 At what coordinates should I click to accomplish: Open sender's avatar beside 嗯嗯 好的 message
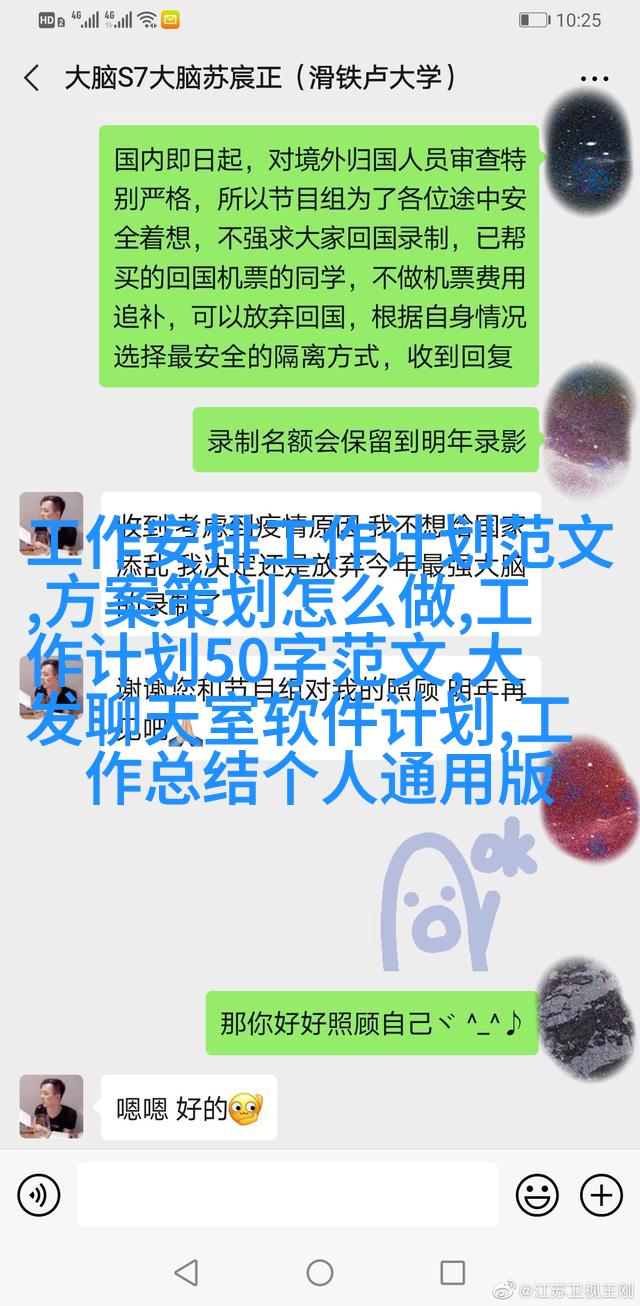[51, 1107]
